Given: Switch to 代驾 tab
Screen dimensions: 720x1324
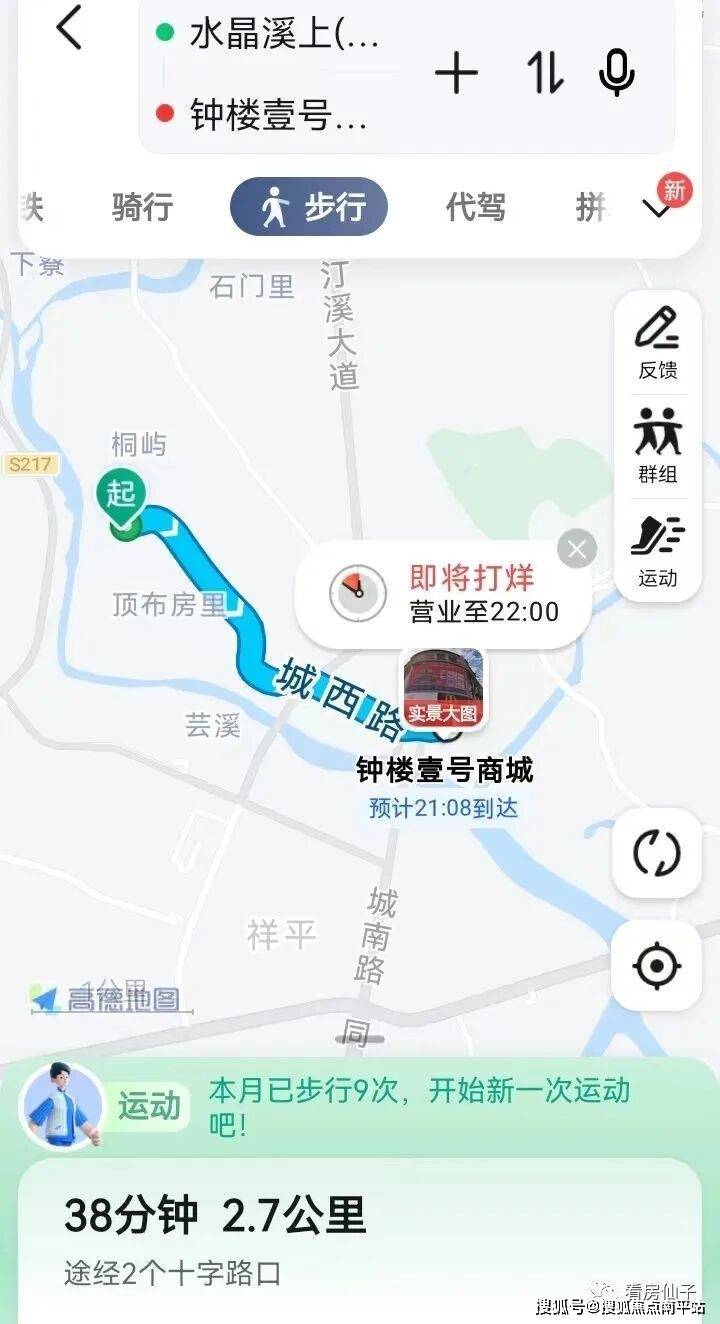Looking at the screenshot, I should (x=476, y=207).
